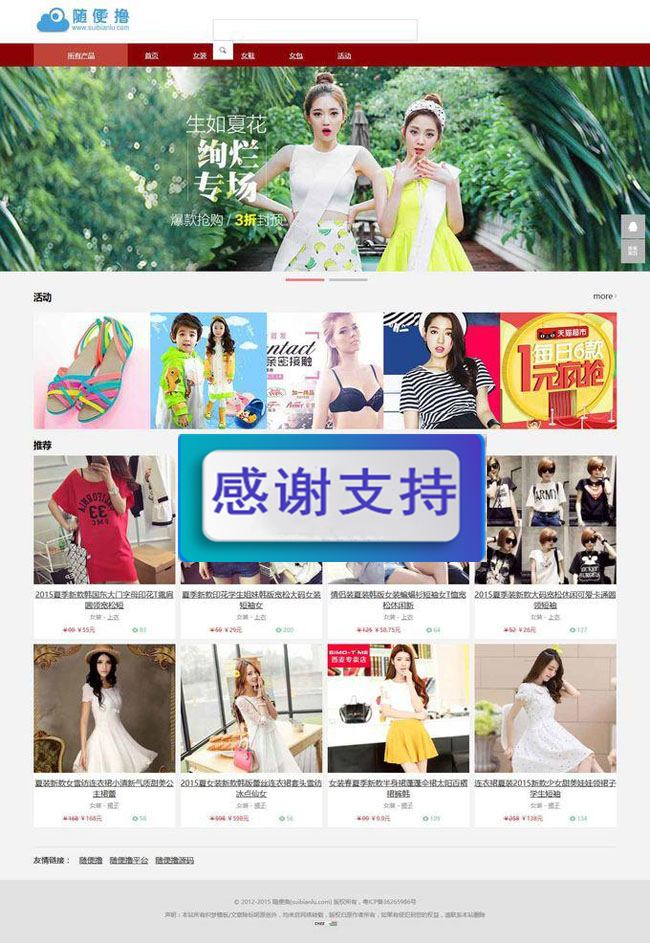Open the 白色雪纺连衣裙小清新 dress card
Image resolution: width=650 pixels, height=943 pixels.
(x=104, y=708)
